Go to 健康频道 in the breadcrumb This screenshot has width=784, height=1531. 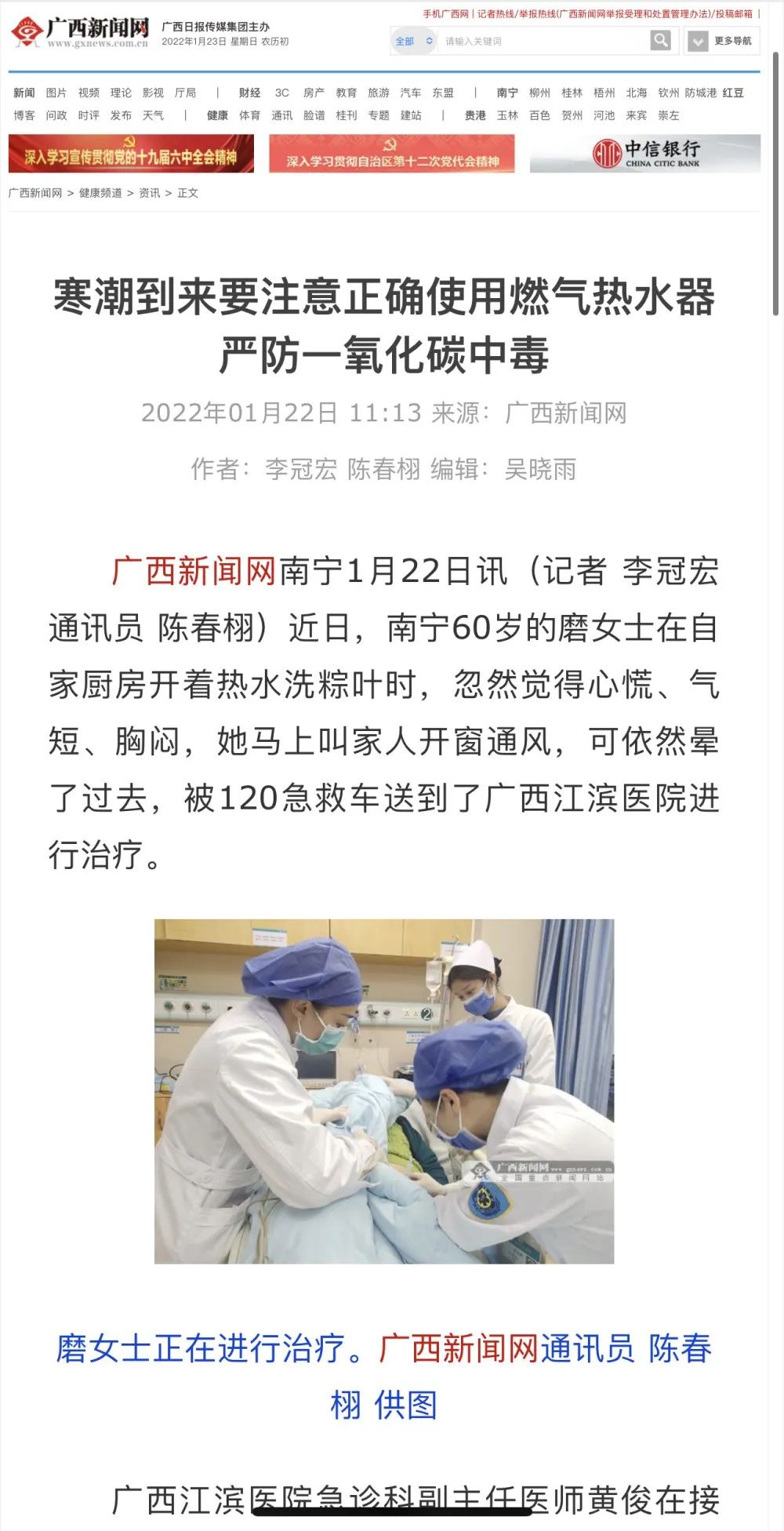pyautogui.click(x=100, y=193)
